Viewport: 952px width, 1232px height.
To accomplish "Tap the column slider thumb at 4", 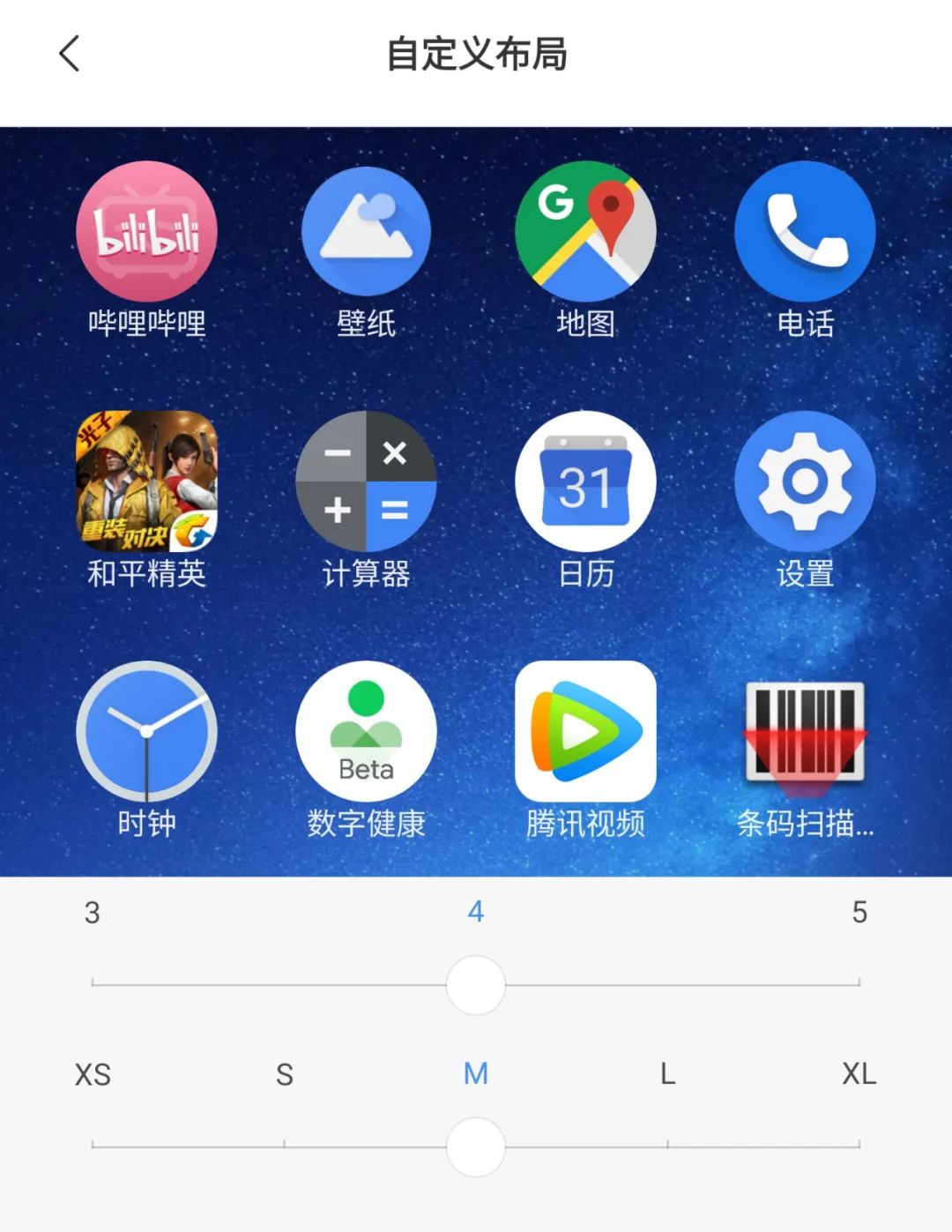I will pyautogui.click(x=476, y=985).
